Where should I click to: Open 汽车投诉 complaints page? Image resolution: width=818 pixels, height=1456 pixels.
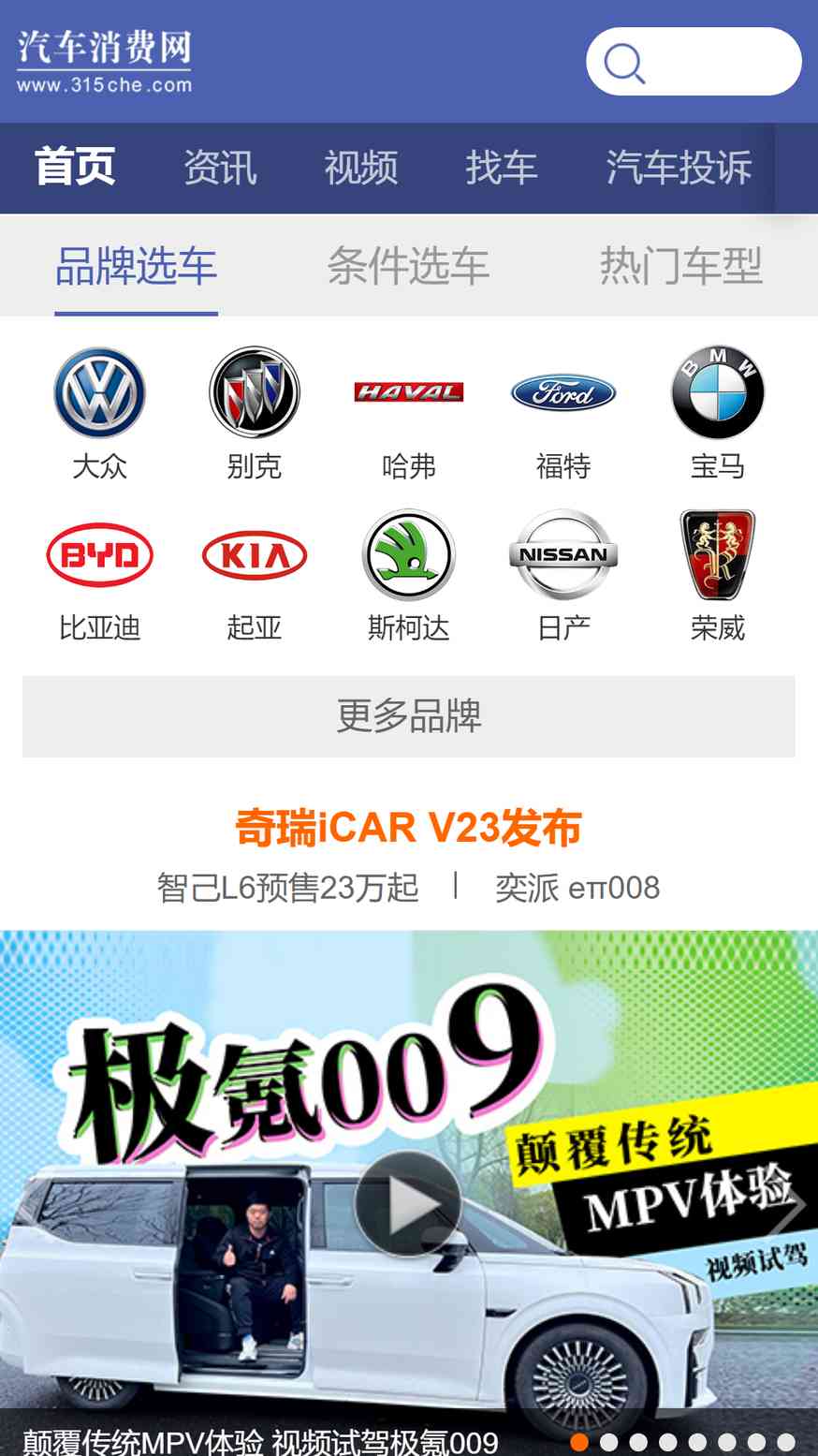(679, 168)
